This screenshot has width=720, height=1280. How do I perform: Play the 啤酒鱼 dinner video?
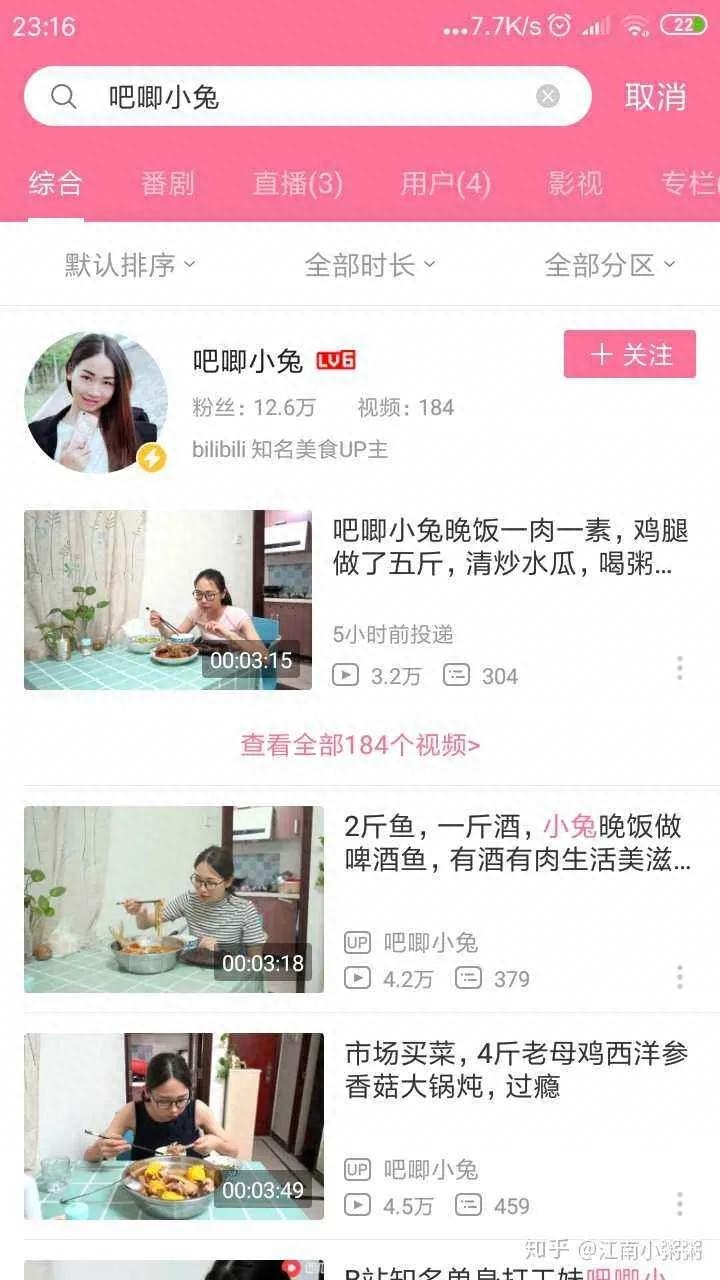point(174,899)
